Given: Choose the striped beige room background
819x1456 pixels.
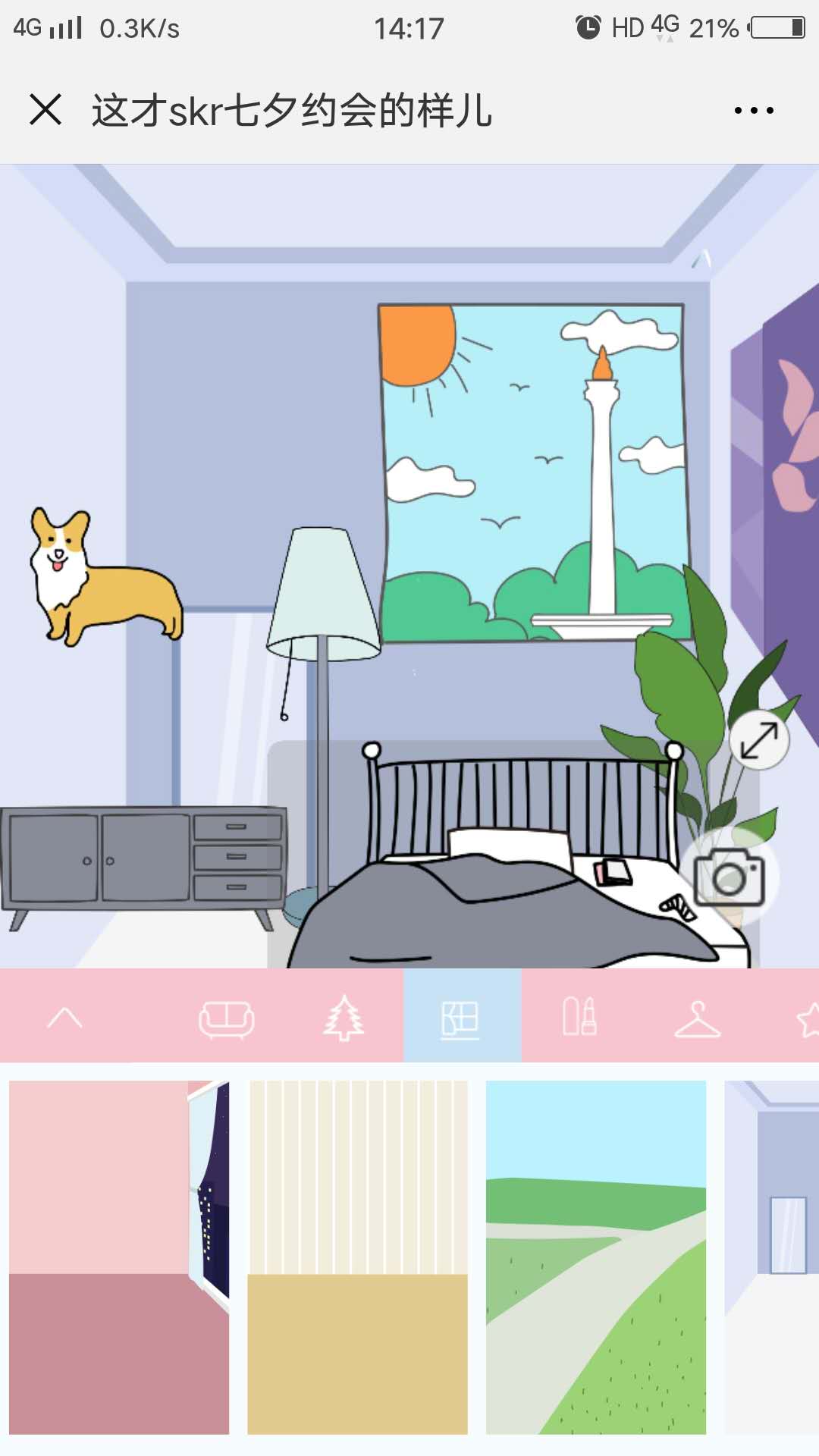Looking at the screenshot, I should (357, 1257).
